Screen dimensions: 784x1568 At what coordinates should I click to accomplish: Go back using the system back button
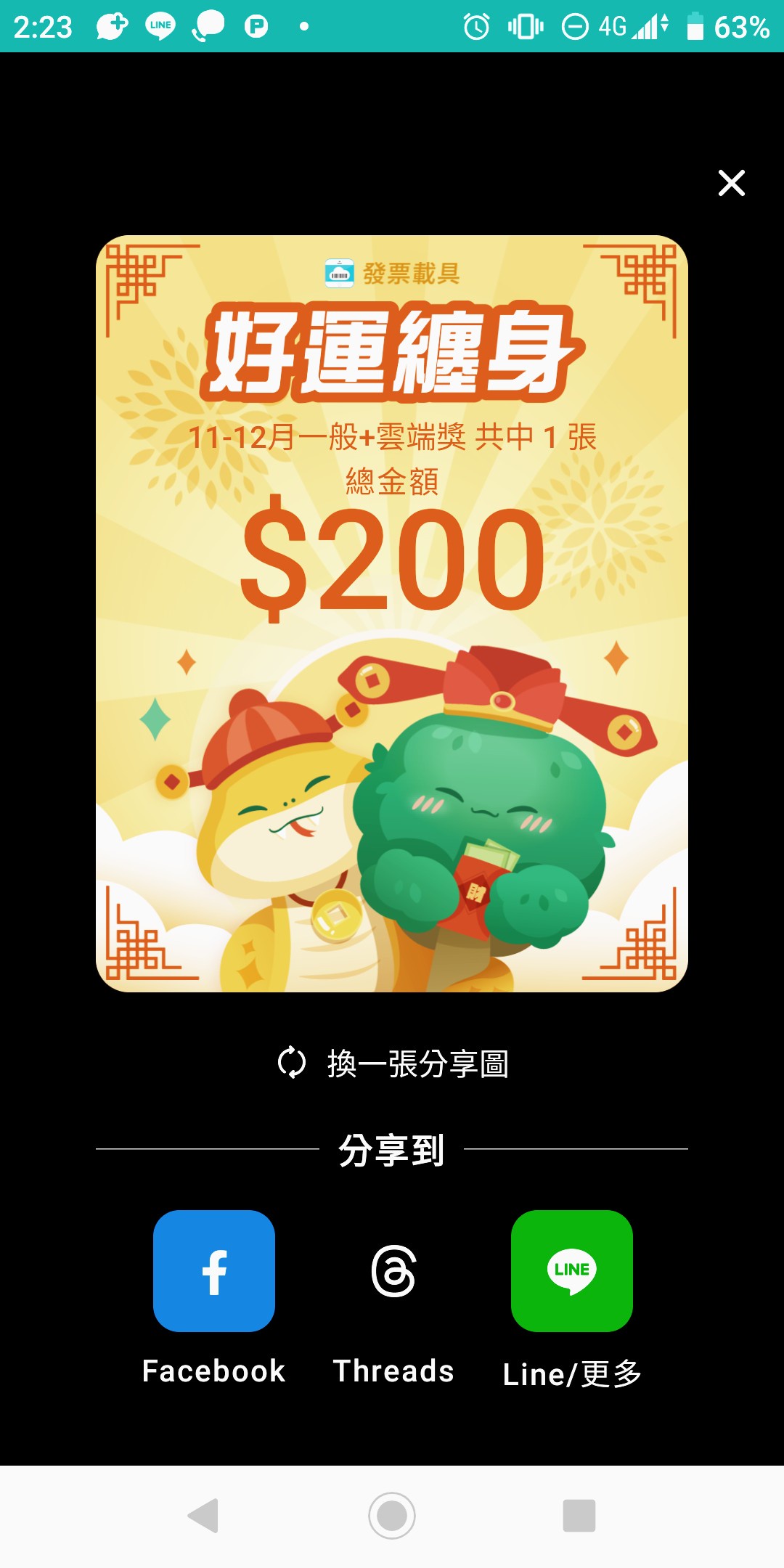[204, 1516]
